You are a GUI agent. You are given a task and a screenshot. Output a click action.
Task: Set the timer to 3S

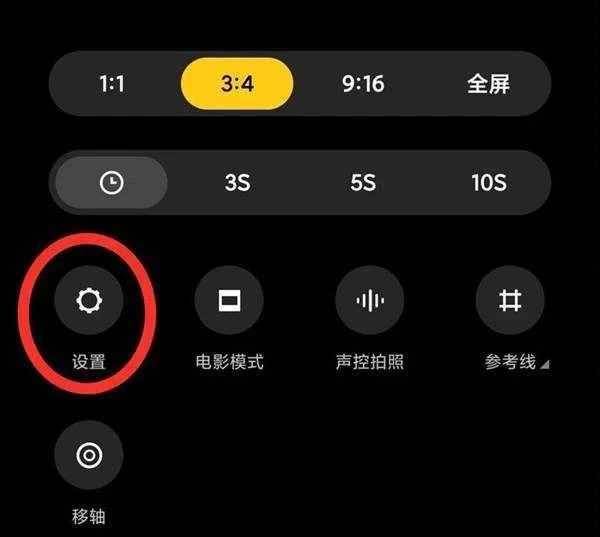pyautogui.click(x=237, y=183)
